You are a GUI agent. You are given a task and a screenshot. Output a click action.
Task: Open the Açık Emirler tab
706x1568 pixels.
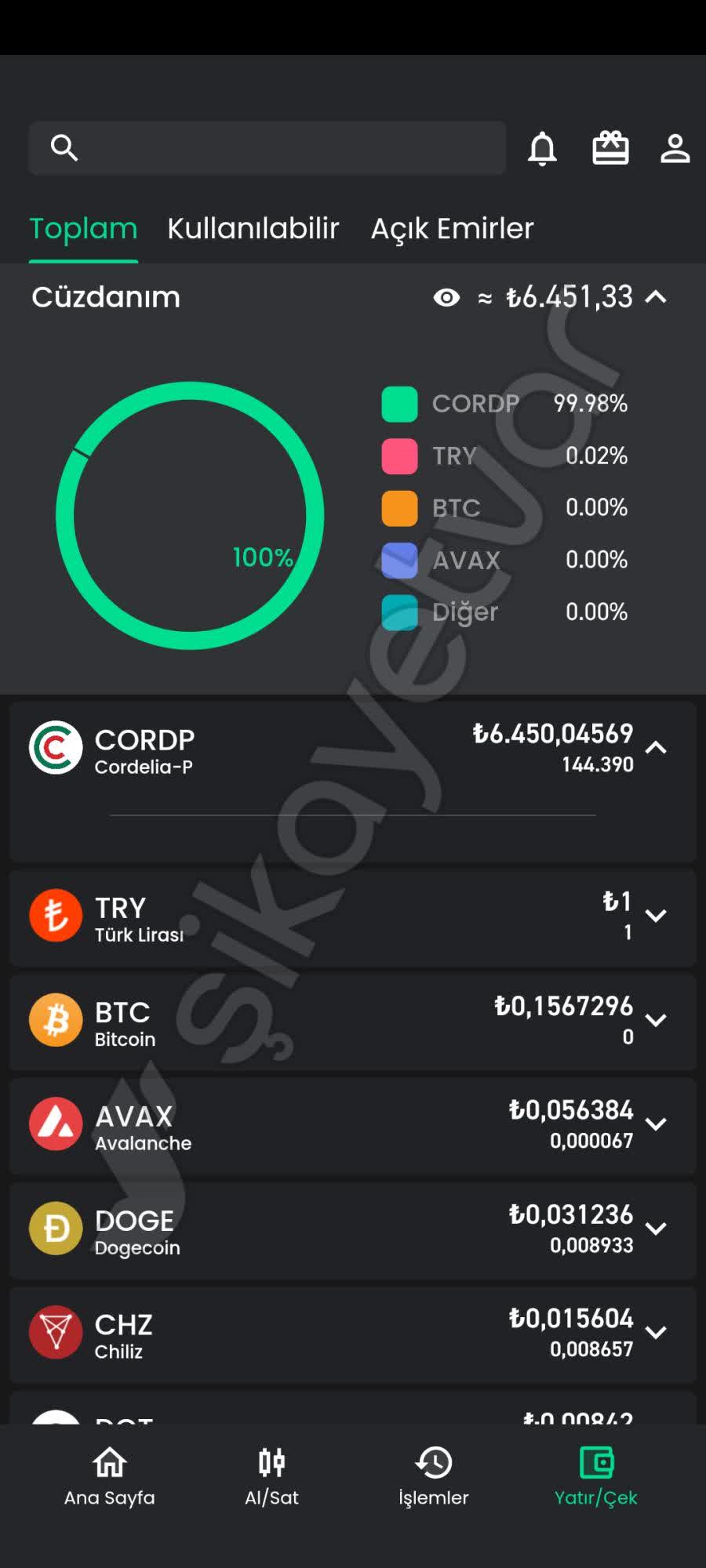click(453, 228)
